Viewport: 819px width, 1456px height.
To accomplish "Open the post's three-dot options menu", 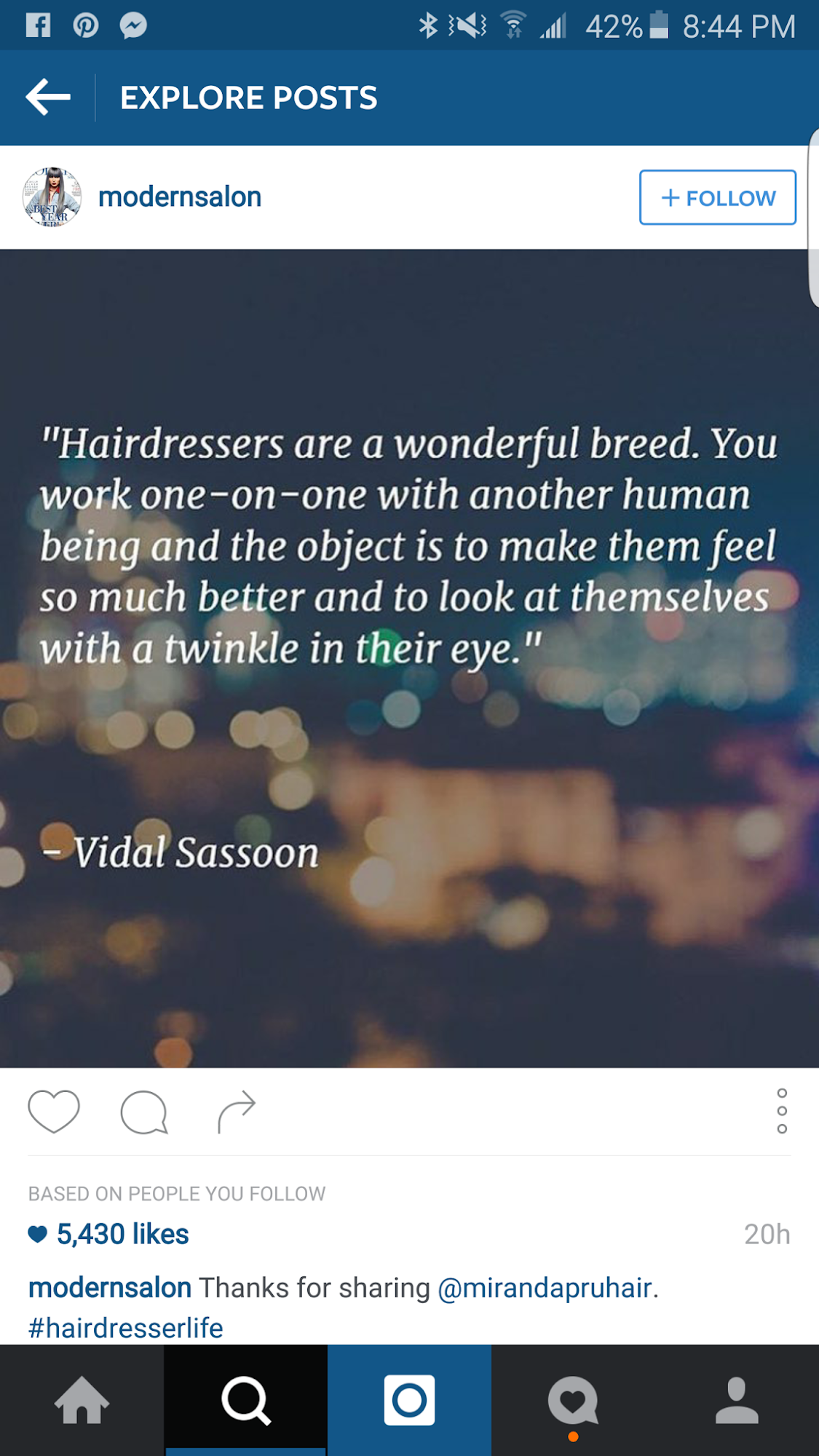I will 782,1111.
